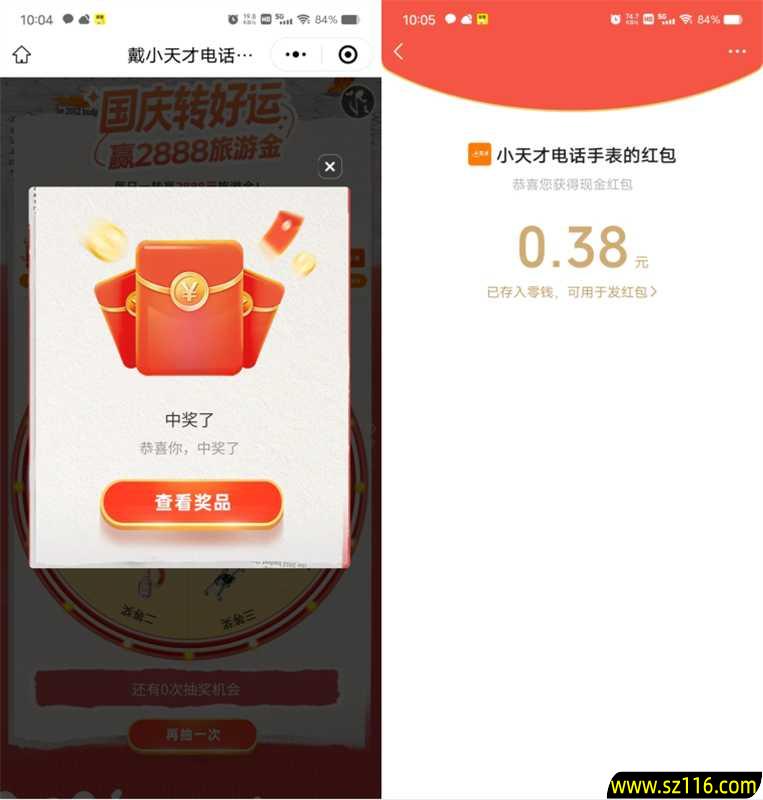This screenshot has height=800, width=763.
Task: Go to the mini program home icon
Action: tap(21, 55)
